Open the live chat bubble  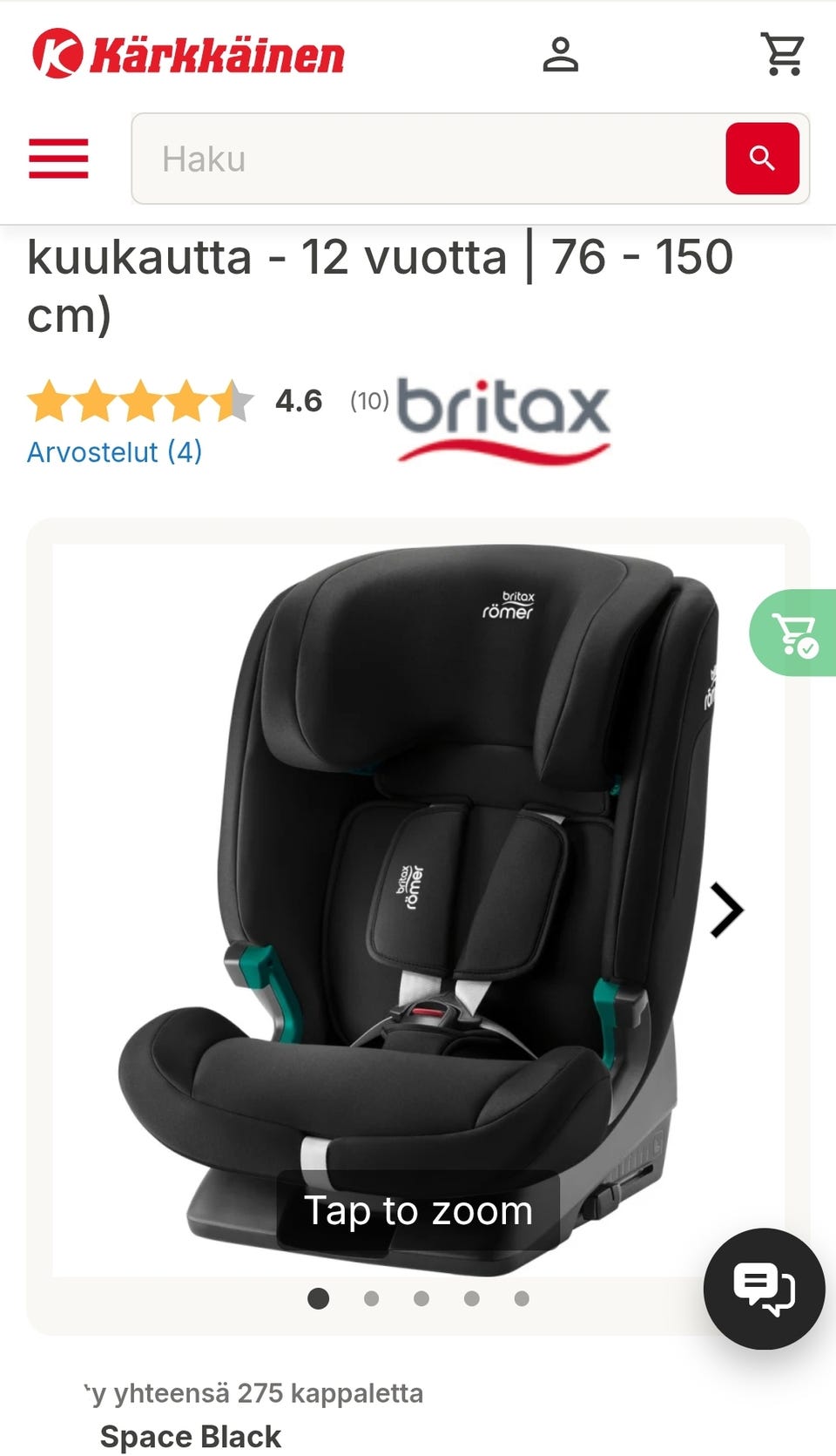[764, 1289]
